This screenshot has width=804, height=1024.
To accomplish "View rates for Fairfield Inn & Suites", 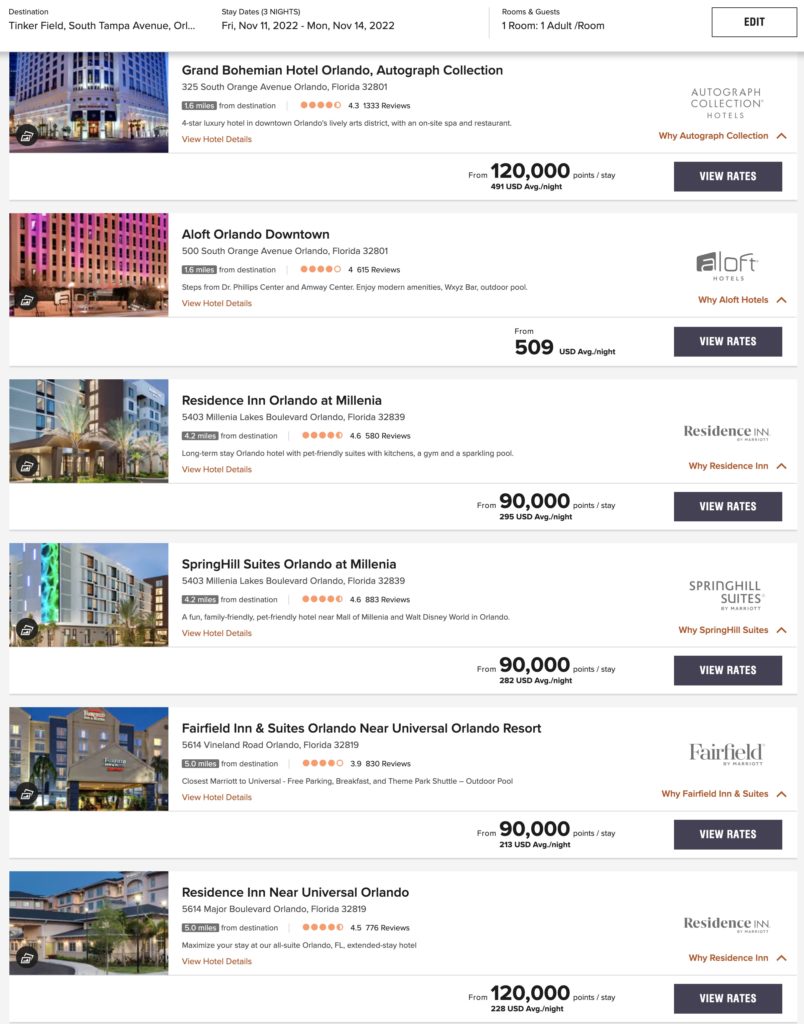I will (727, 834).
